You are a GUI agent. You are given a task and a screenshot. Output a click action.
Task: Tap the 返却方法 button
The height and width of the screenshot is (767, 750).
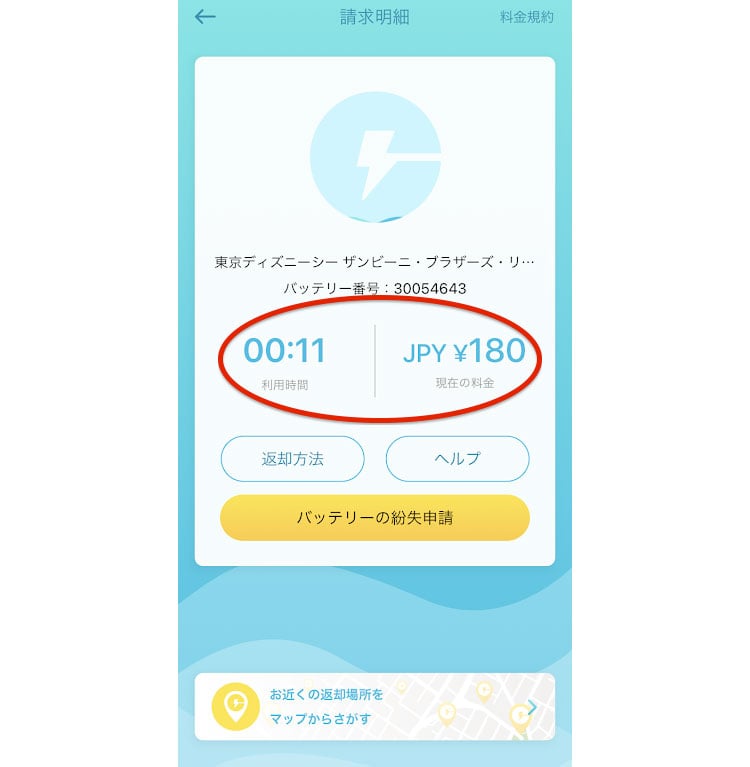pyautogui.click(x=292, y=459)
